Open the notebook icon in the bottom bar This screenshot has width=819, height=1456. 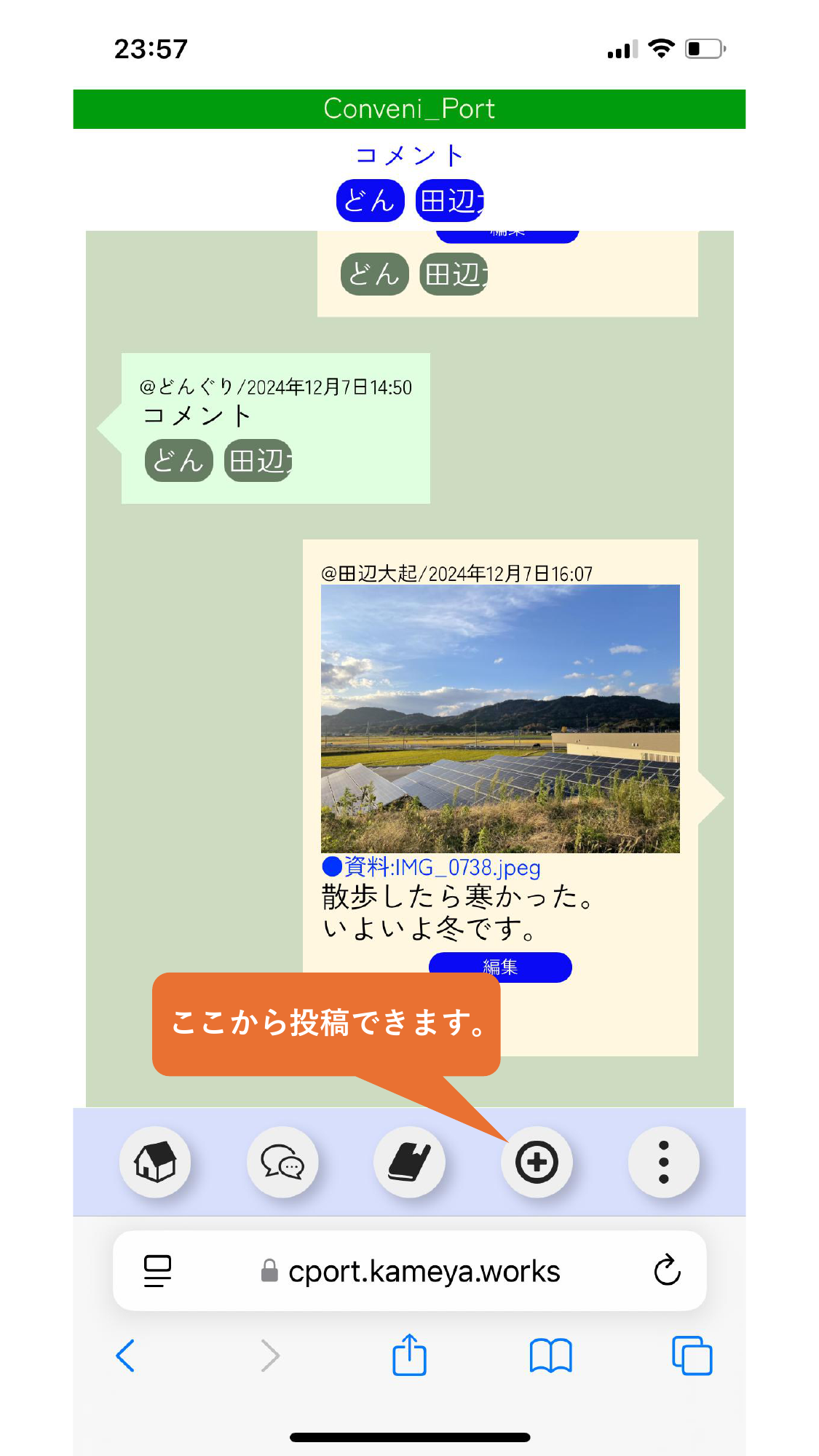(x=409, y=1162)
